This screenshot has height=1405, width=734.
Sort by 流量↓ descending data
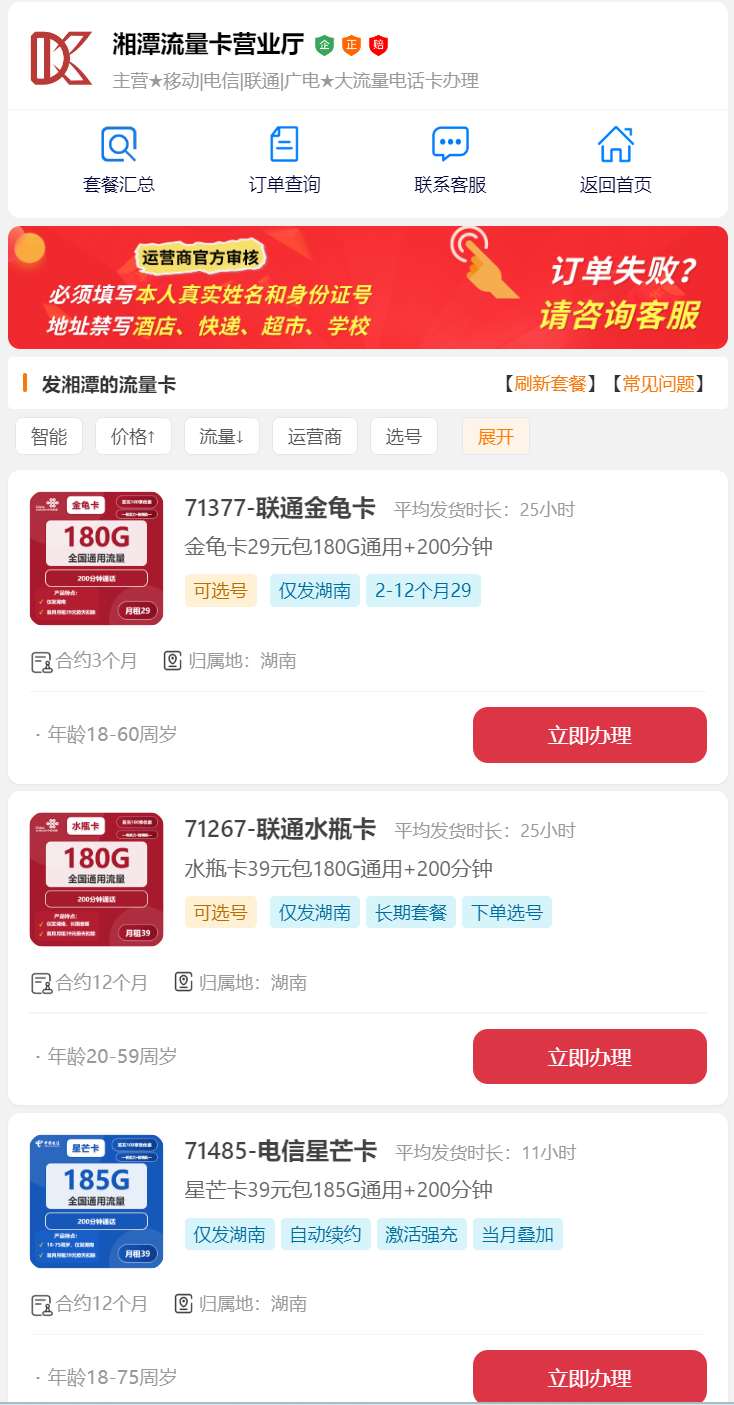tap(221, 436)
